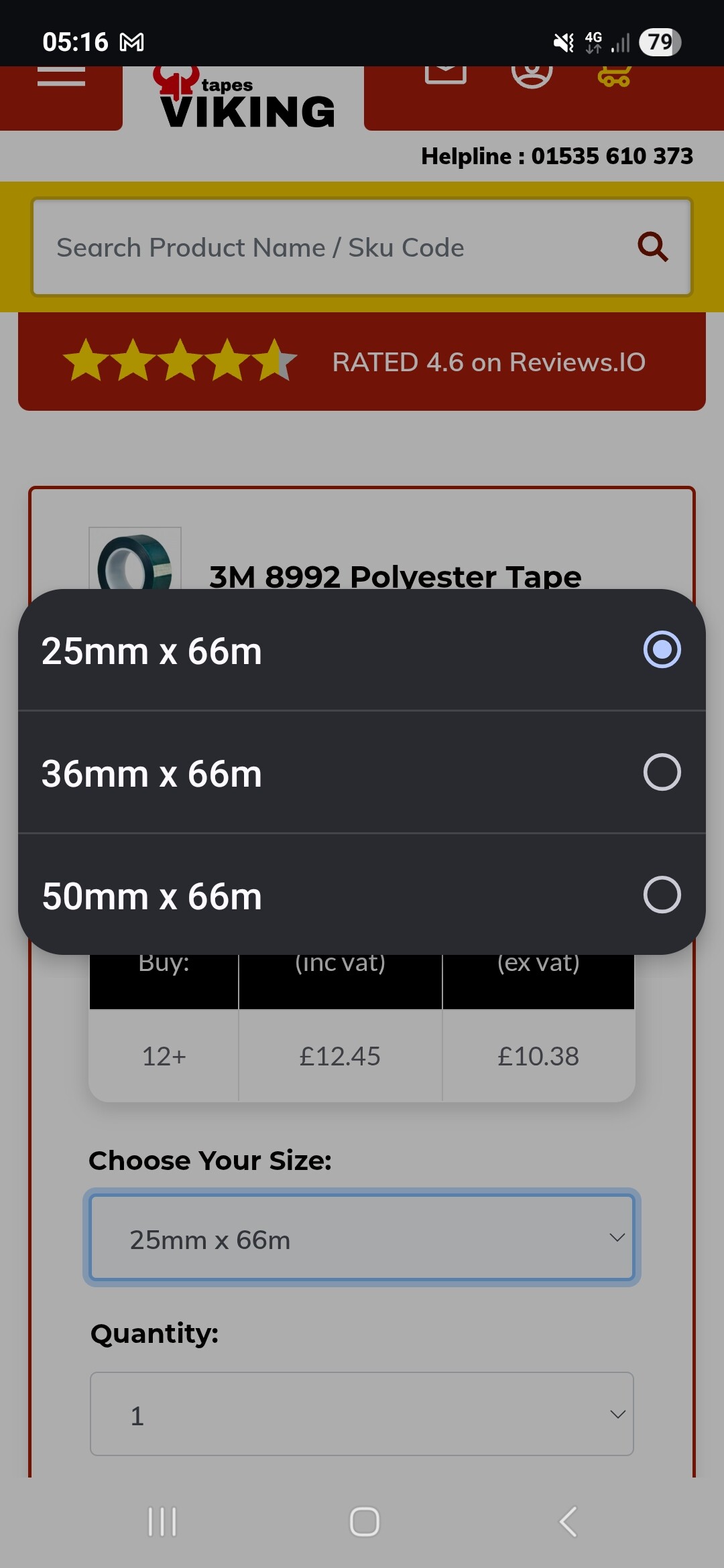Tap the search magnifier icon

point(652,247)
